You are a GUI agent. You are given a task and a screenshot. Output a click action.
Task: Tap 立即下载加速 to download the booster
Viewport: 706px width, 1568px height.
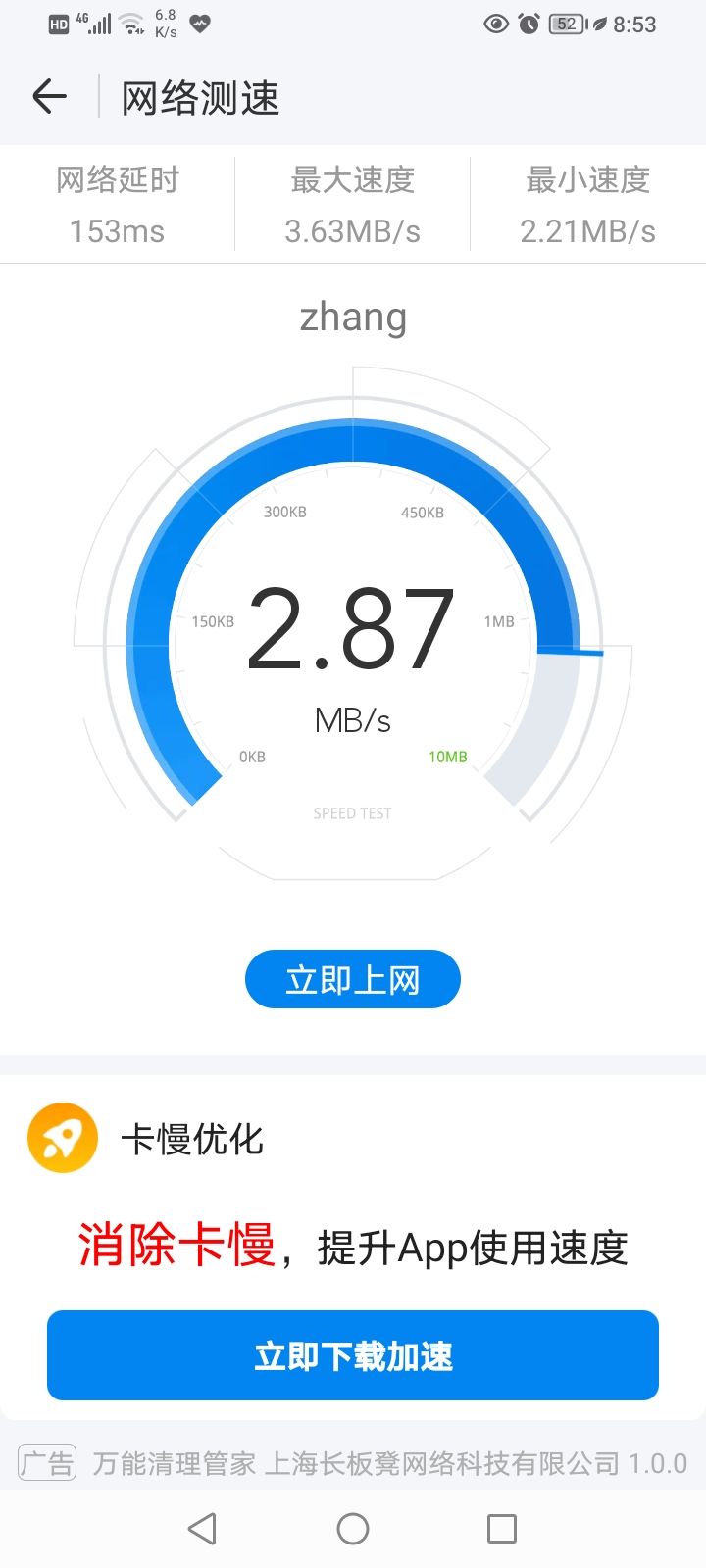point(353,1355)
